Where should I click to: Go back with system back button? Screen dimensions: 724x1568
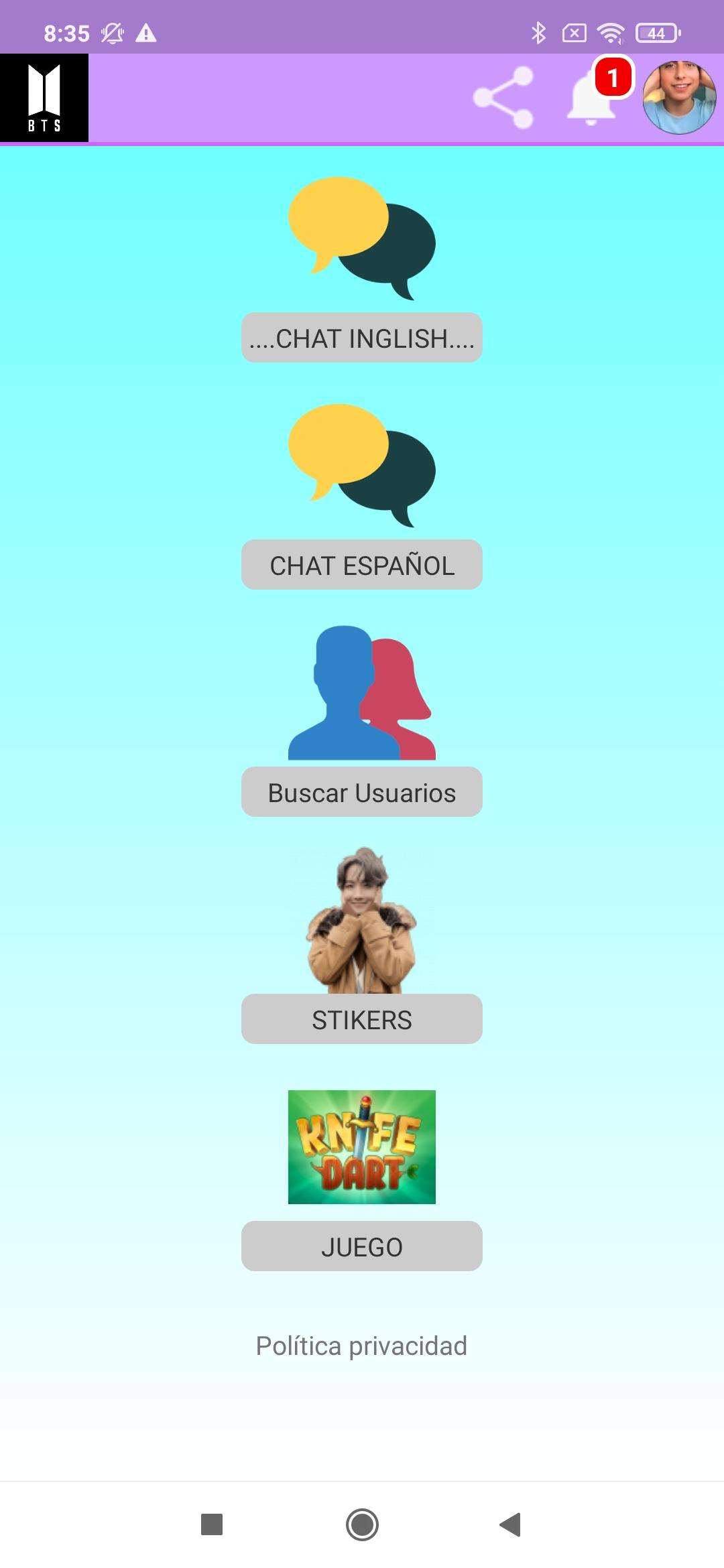pyautogui.click(x=511, y=1524)
